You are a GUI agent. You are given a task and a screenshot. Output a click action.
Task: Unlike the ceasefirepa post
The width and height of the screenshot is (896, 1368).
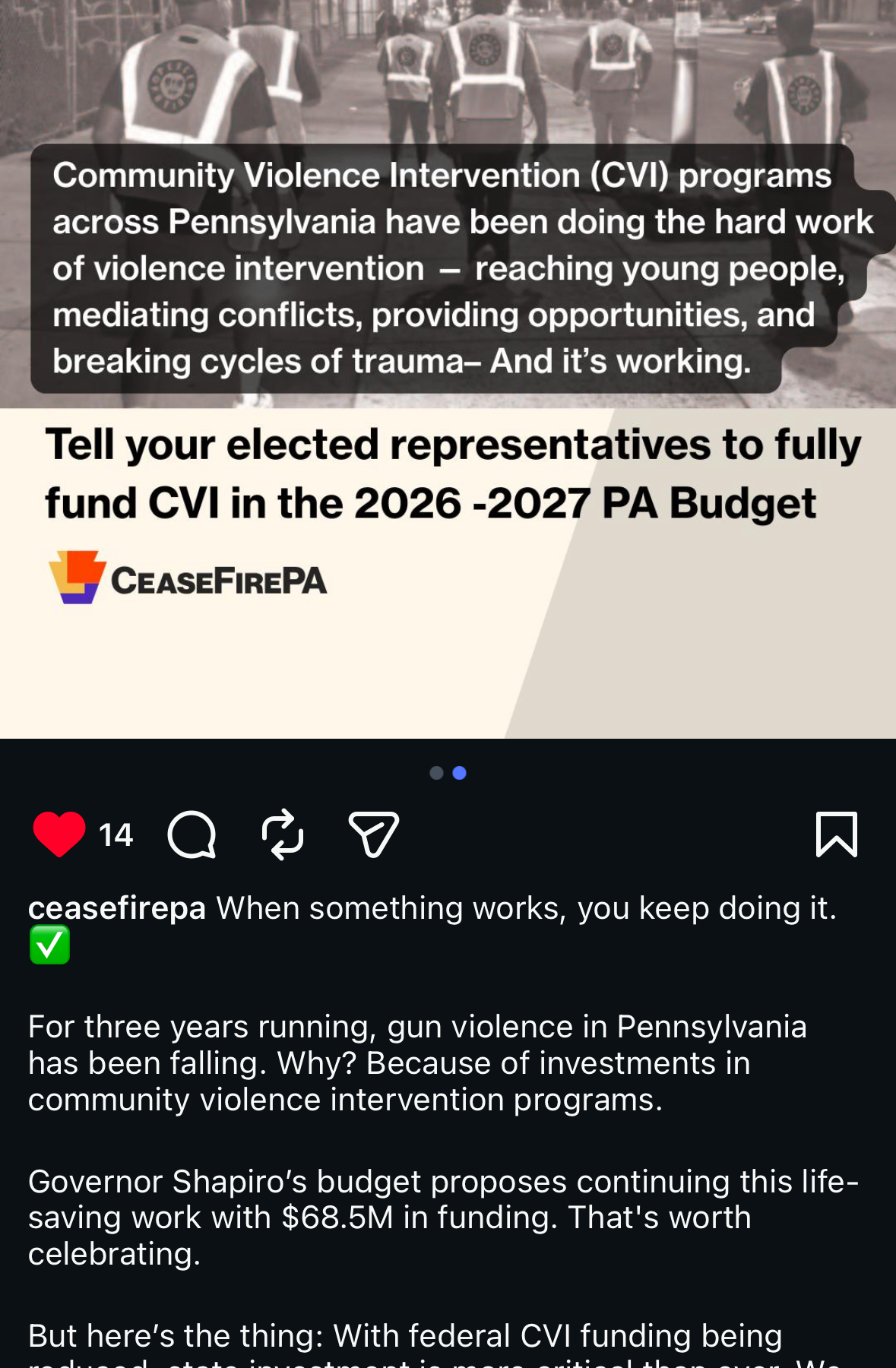coord(59,834)
